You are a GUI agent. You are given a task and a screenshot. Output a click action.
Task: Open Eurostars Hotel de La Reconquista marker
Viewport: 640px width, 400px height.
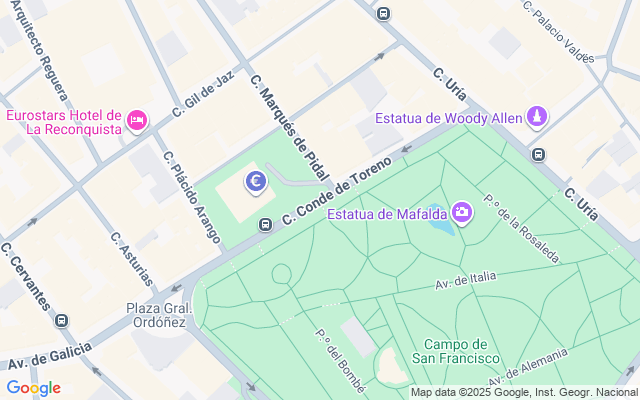(137, 121)
